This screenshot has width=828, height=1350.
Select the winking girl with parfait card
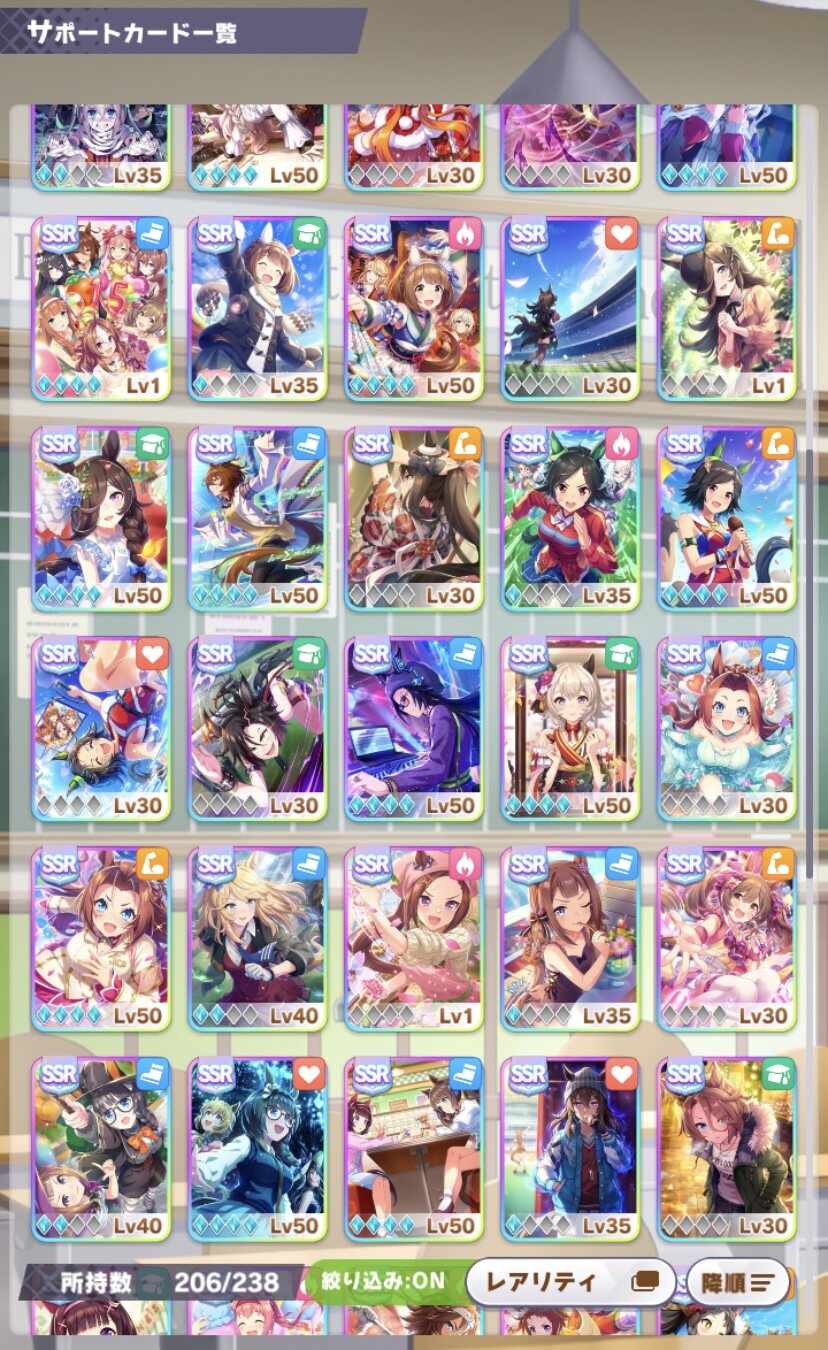(x=570, y=939)
